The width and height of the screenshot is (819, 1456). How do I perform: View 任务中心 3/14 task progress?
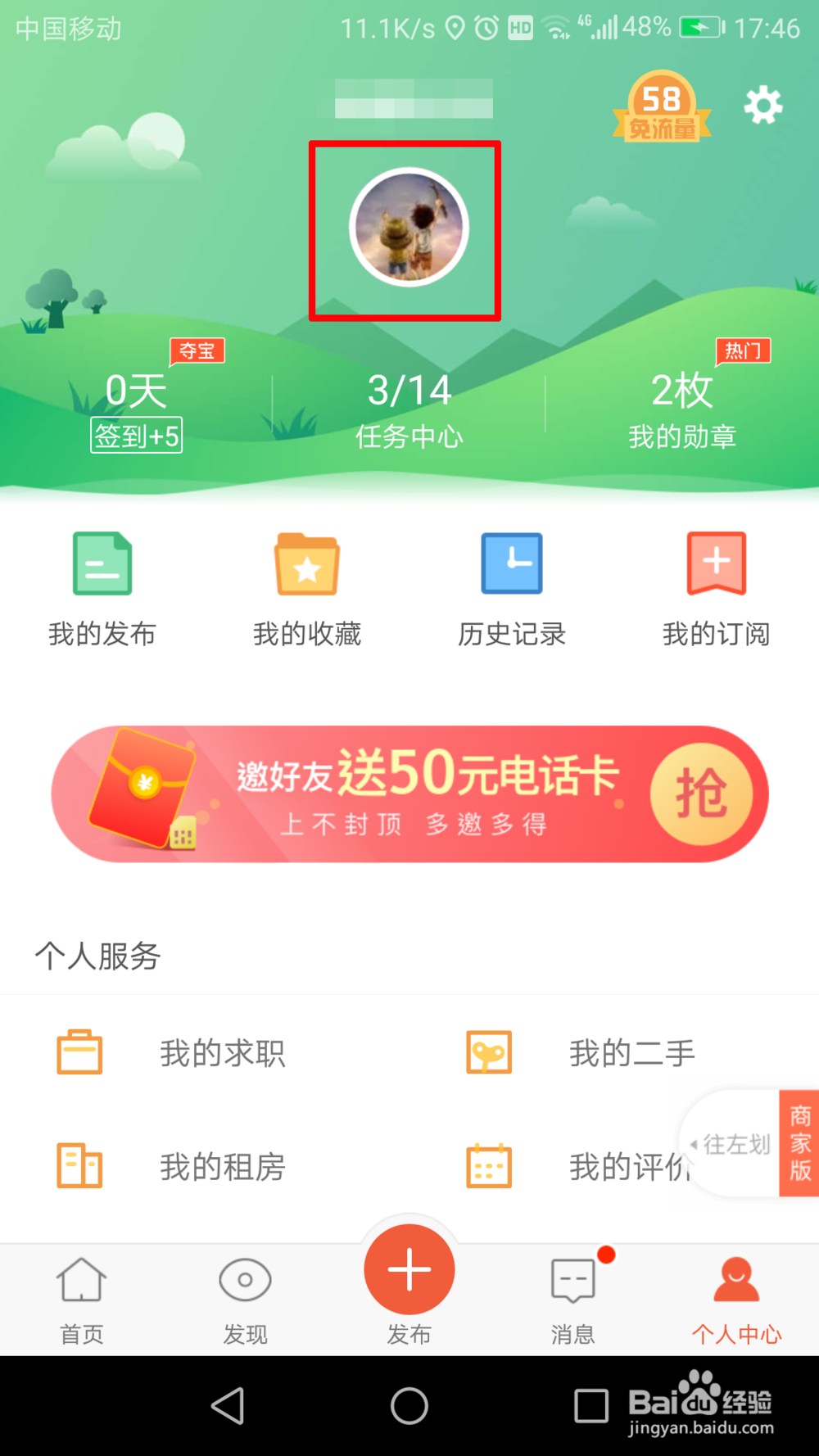(409, 407)
